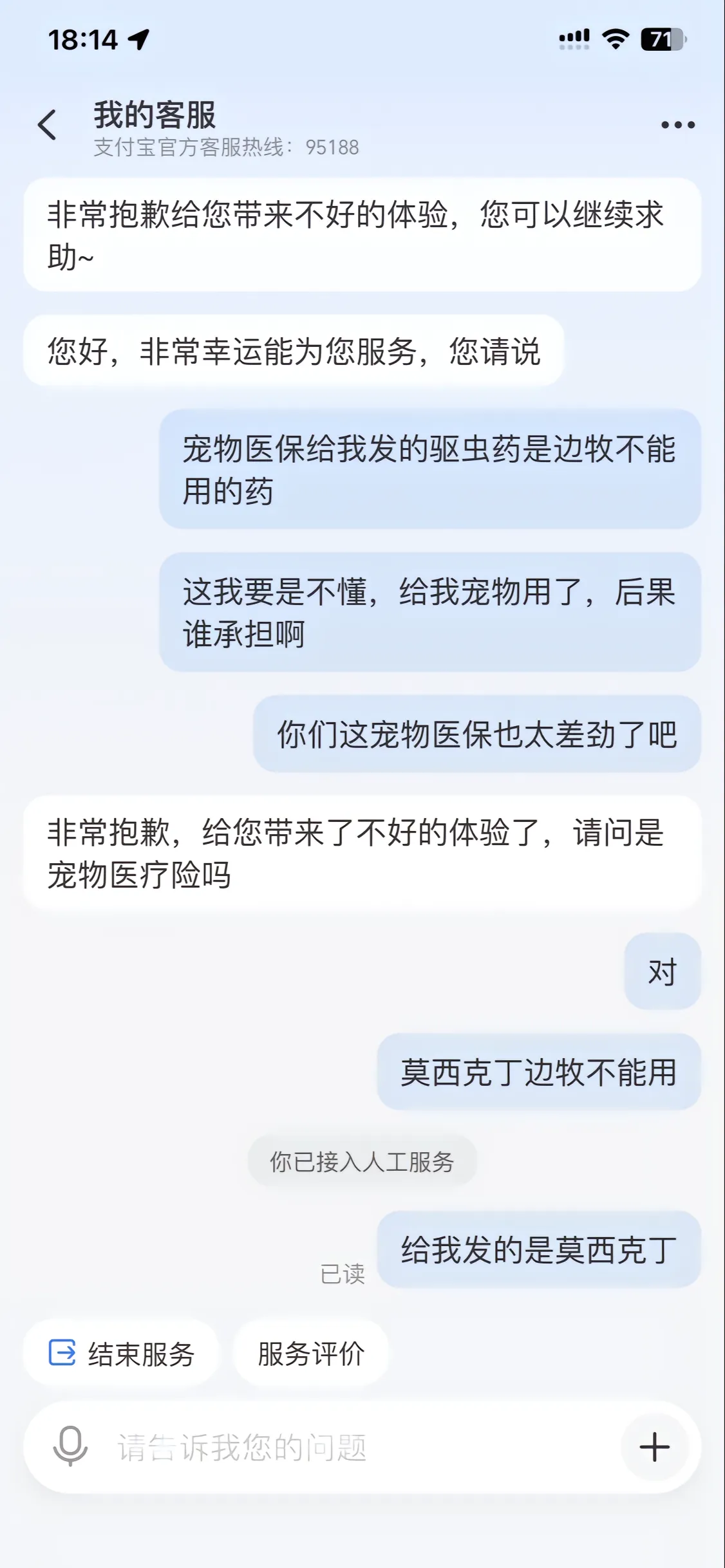
Task: Open the plus attachment menu
Action: click(x=654, y=1447)
